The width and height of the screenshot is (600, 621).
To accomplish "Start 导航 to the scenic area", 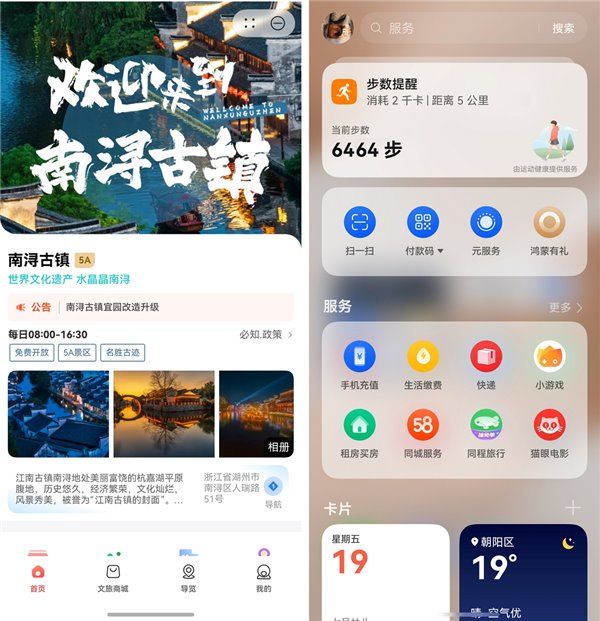I will pos(273,489).
